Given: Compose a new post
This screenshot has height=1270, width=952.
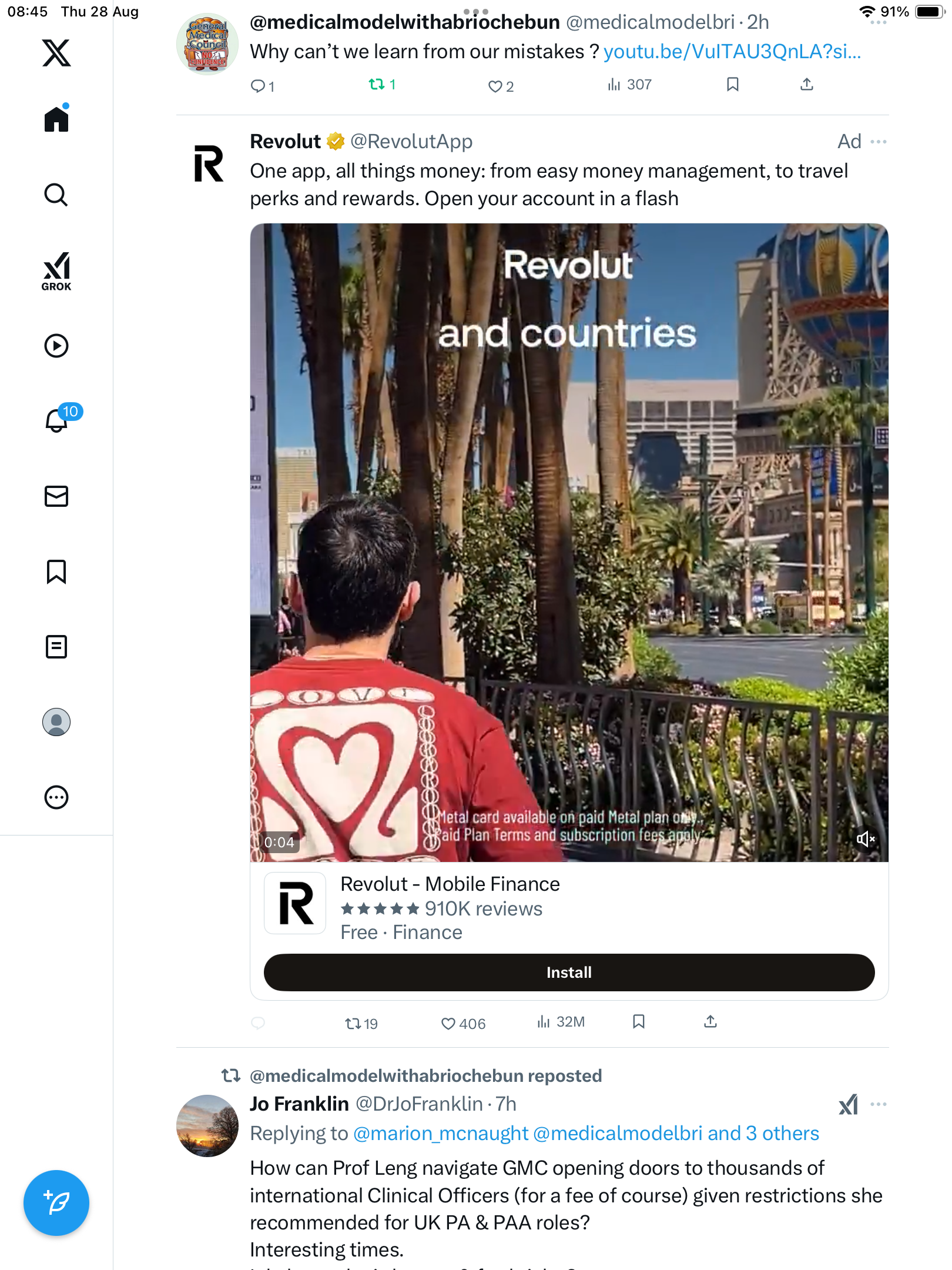Looking at the screenshot, I should tap(56, 1203).
